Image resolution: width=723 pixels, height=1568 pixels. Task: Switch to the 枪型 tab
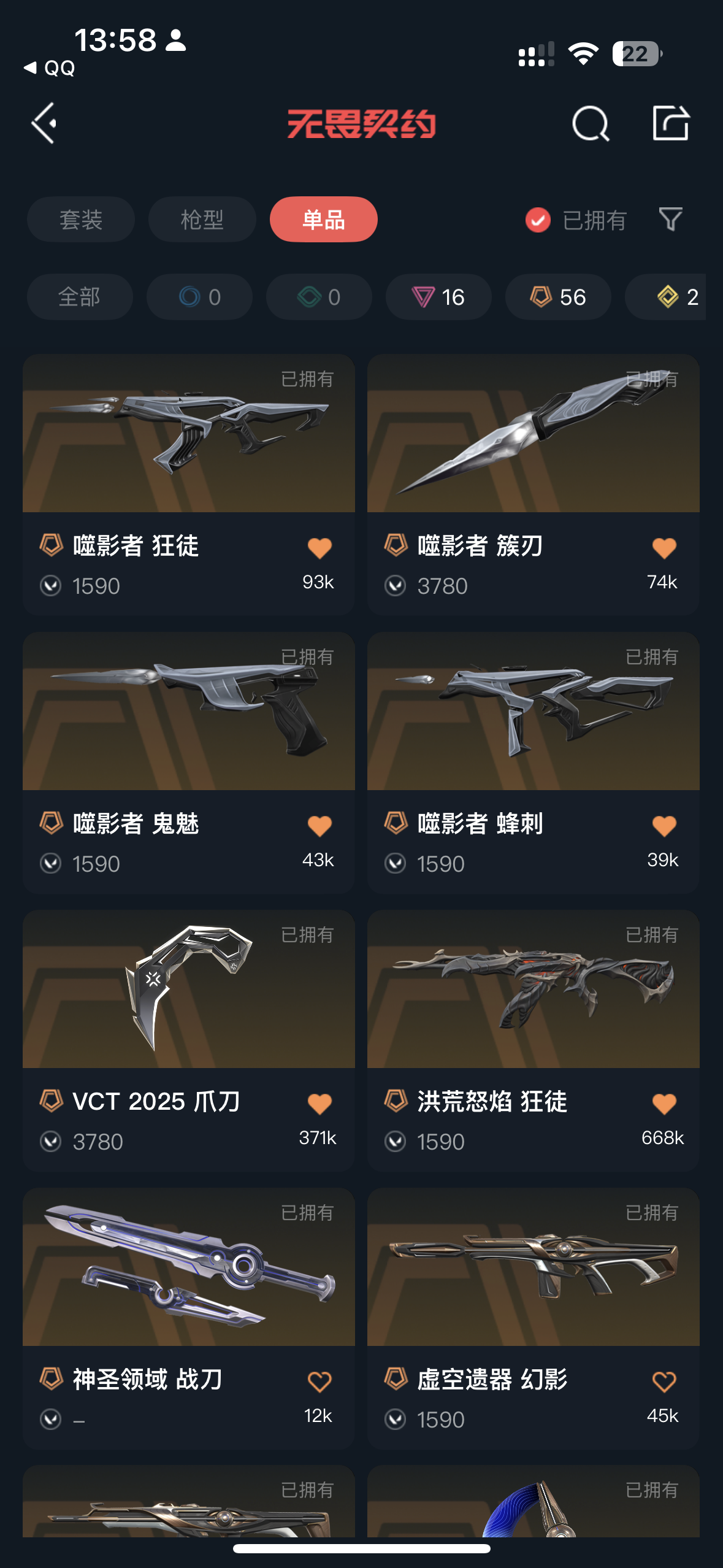(202, 220)
